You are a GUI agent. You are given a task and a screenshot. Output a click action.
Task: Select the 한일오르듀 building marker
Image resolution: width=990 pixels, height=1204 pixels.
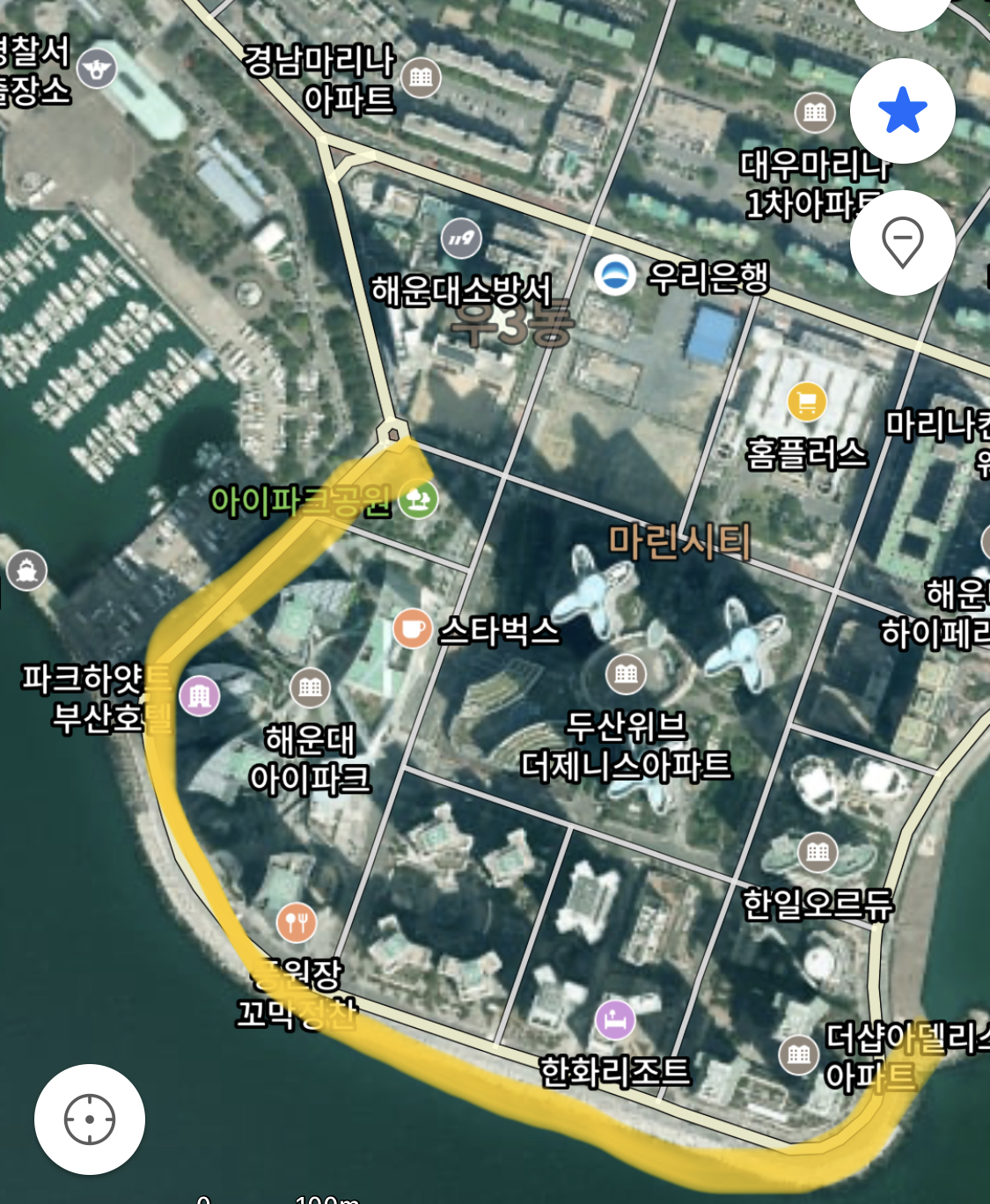point(818,851)
